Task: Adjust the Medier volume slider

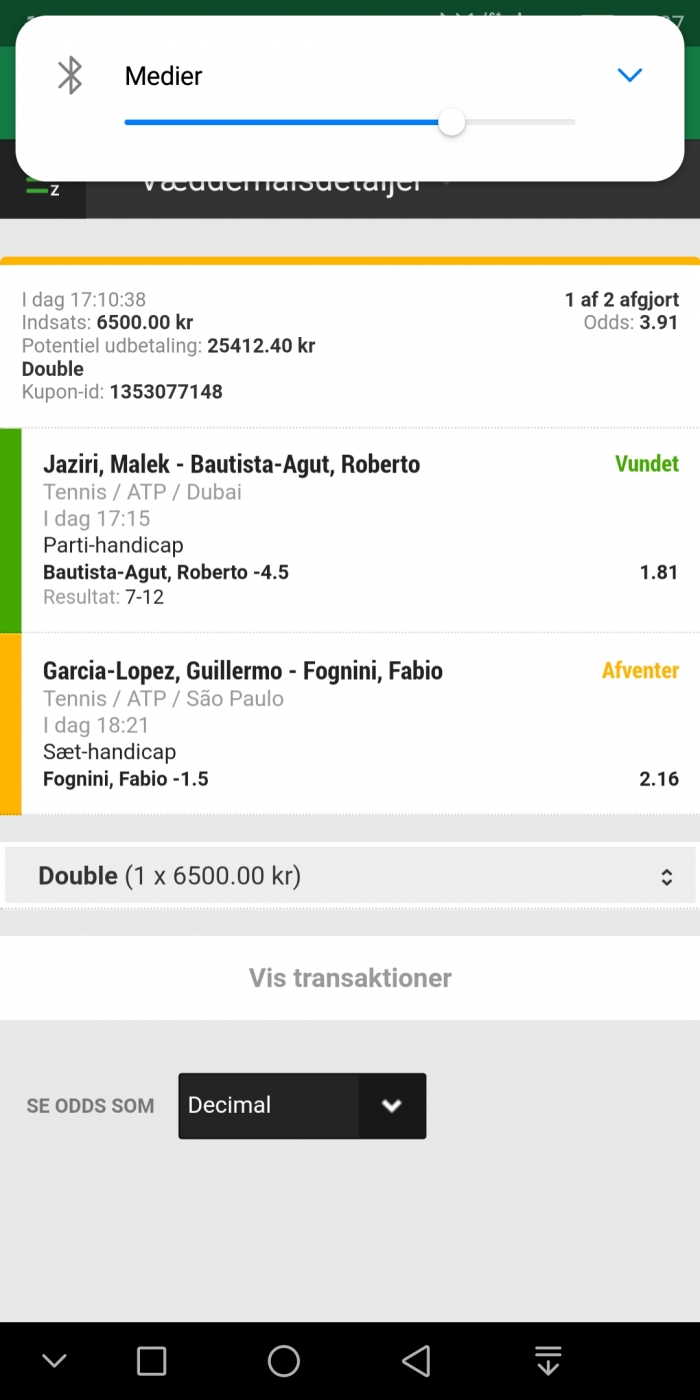Action: click(x=349, y=122)
